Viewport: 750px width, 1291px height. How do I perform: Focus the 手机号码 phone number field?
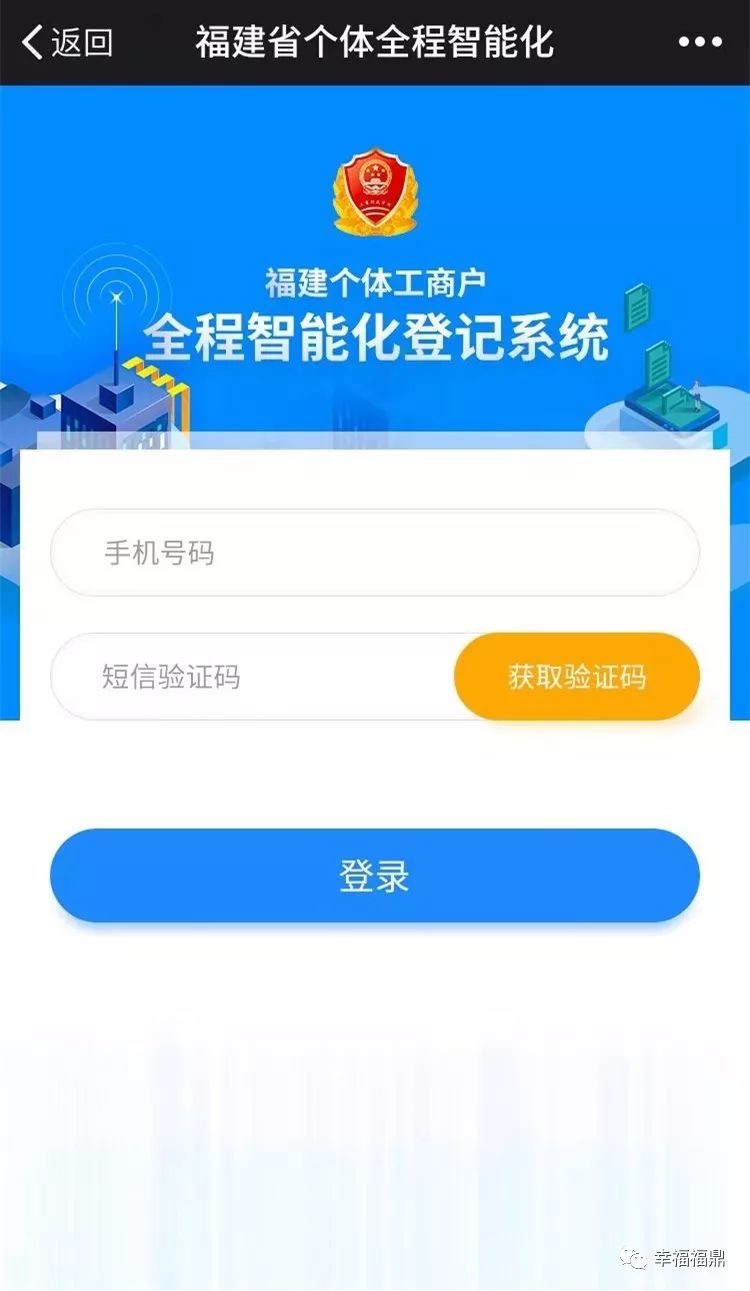point(375,552)
